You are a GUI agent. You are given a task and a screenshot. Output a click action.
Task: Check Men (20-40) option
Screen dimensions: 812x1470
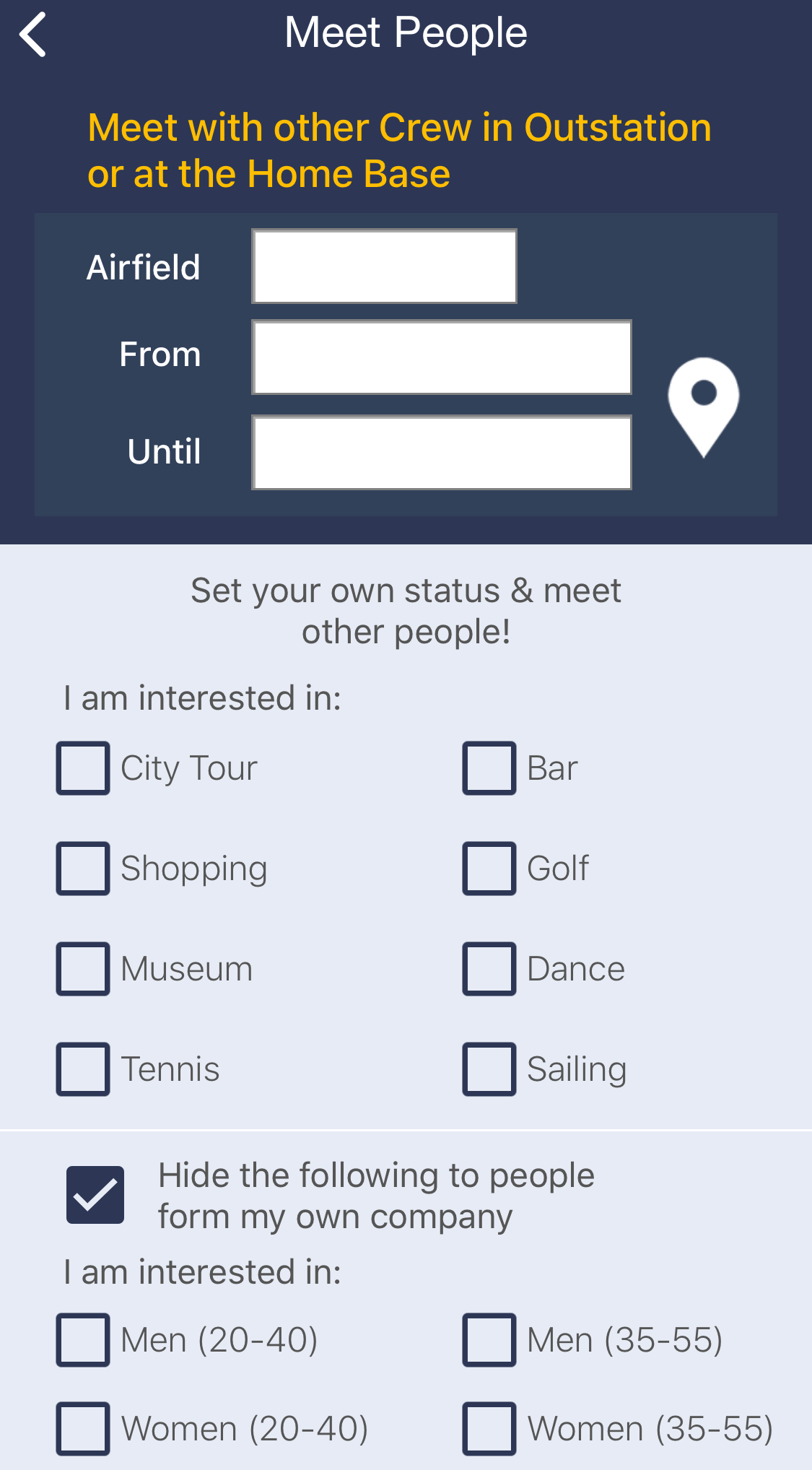83,1340
